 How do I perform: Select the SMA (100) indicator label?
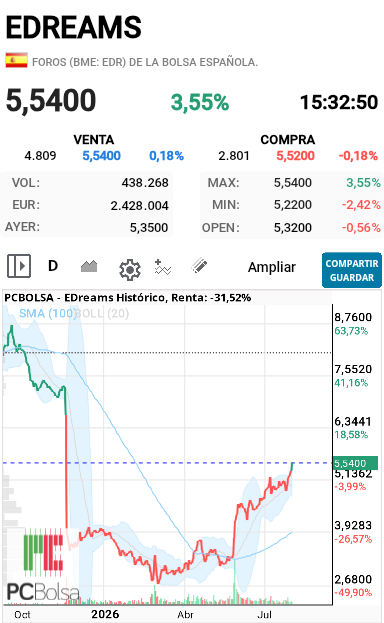[48, 313]
